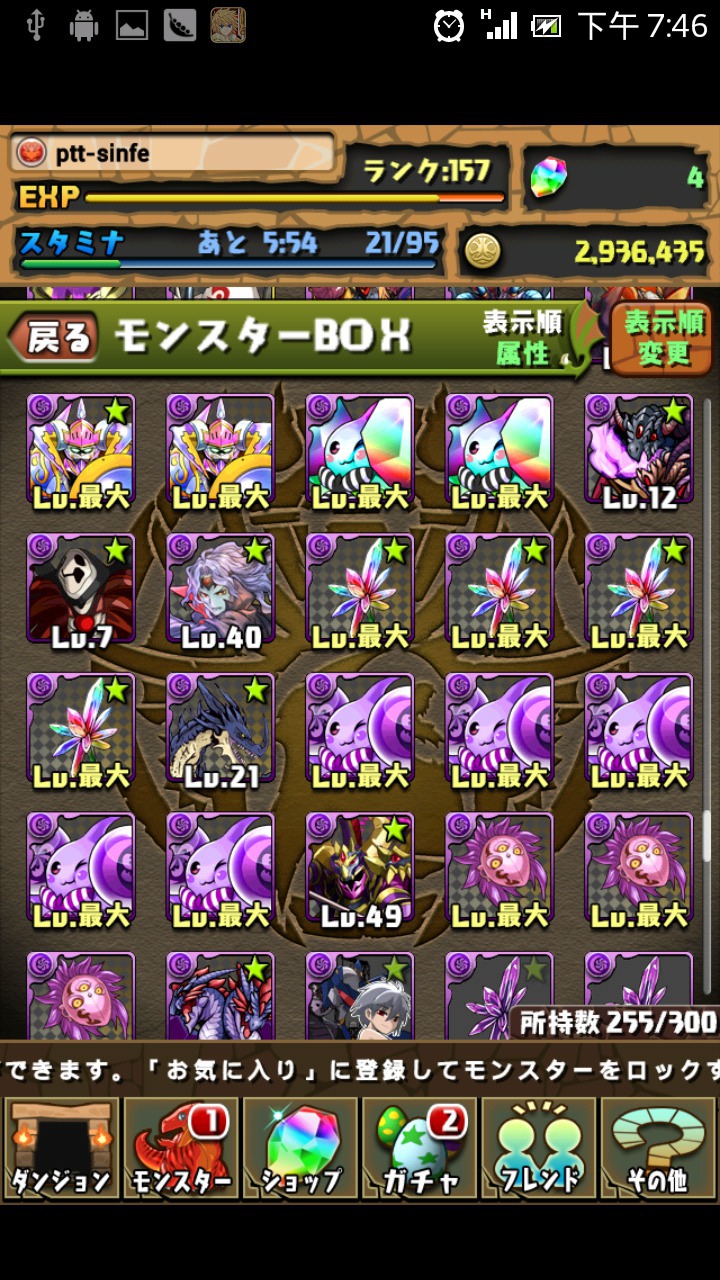Select the Lv.49 gold armored monster

pyautogui.click(x=360, y=869)
